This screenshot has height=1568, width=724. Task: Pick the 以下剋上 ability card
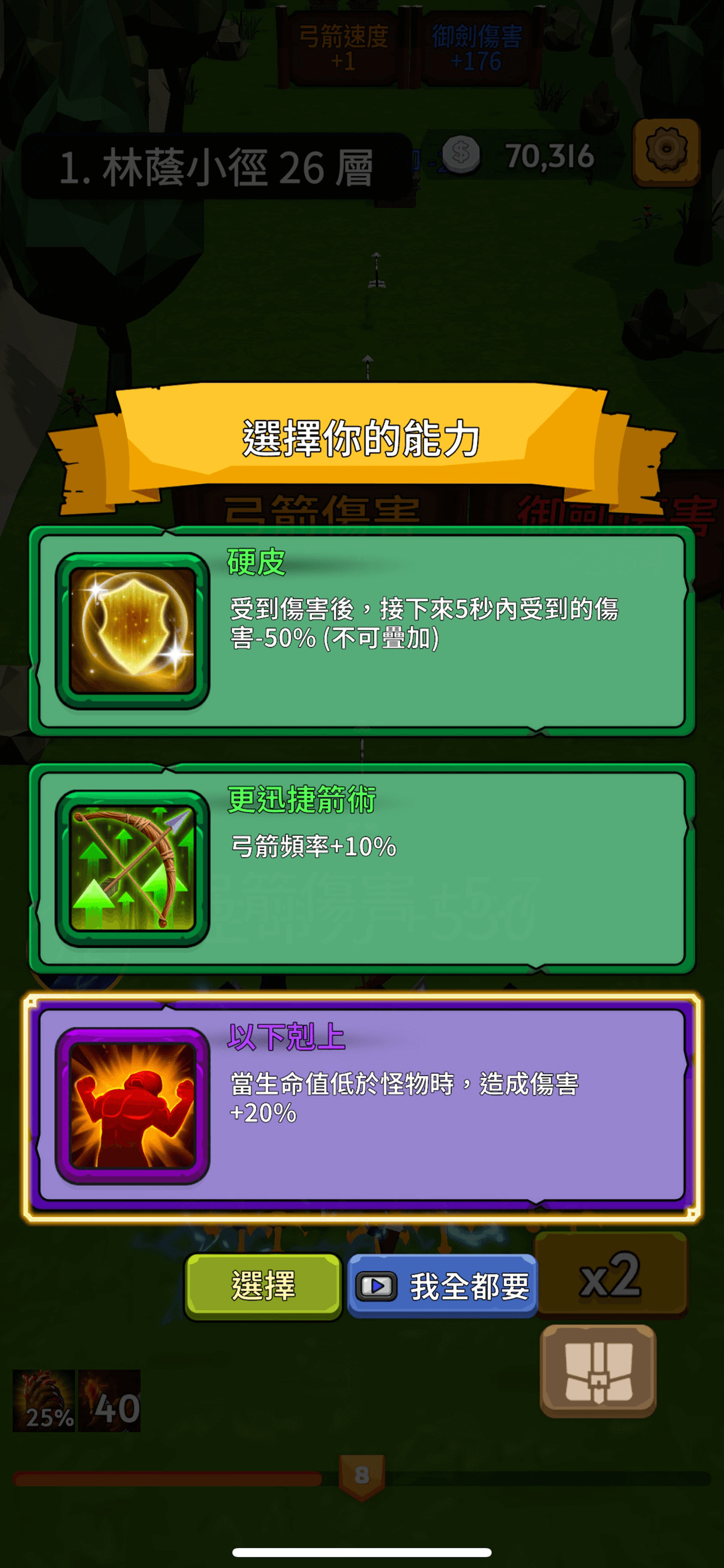[362, 1106]
